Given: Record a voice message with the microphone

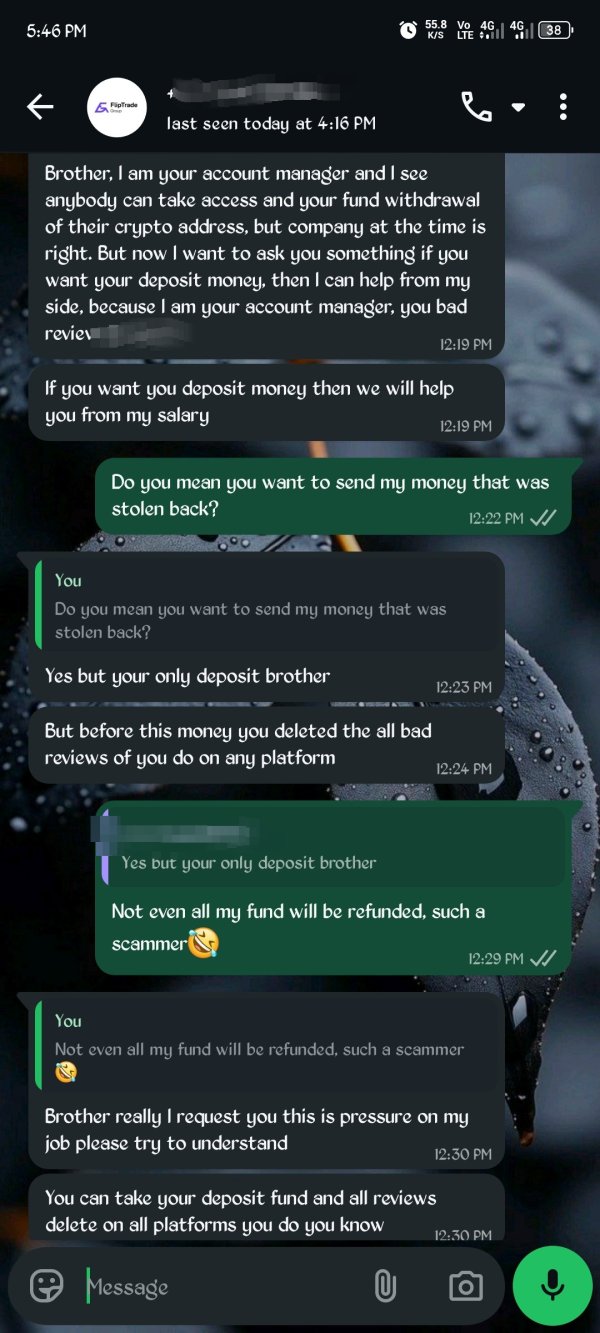Looking at the screenshot, I should pos(552,1286).
